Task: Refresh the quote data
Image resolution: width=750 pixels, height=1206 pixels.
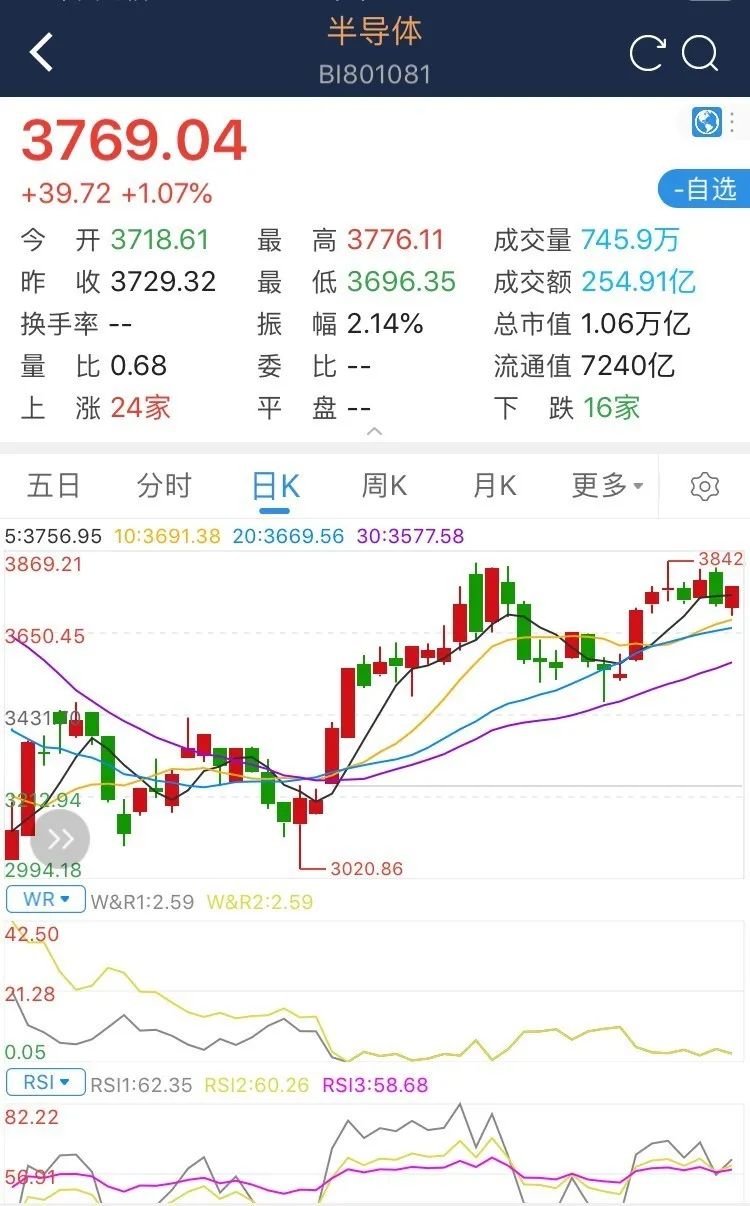Action: (647, 53)
